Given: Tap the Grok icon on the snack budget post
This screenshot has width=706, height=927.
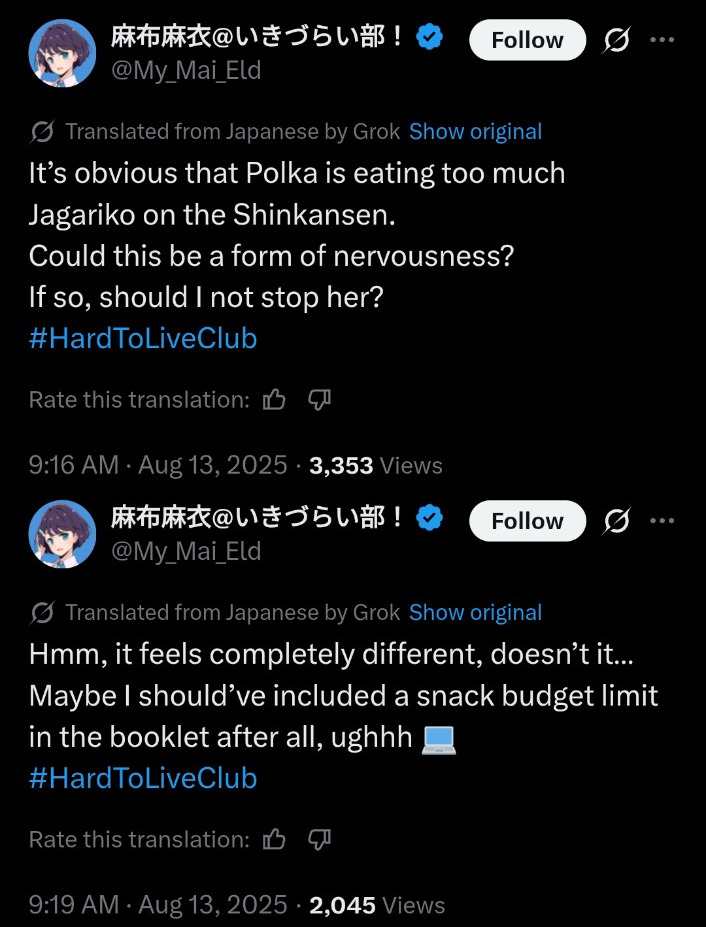Looking at the screenshot, I should (617, 521).
